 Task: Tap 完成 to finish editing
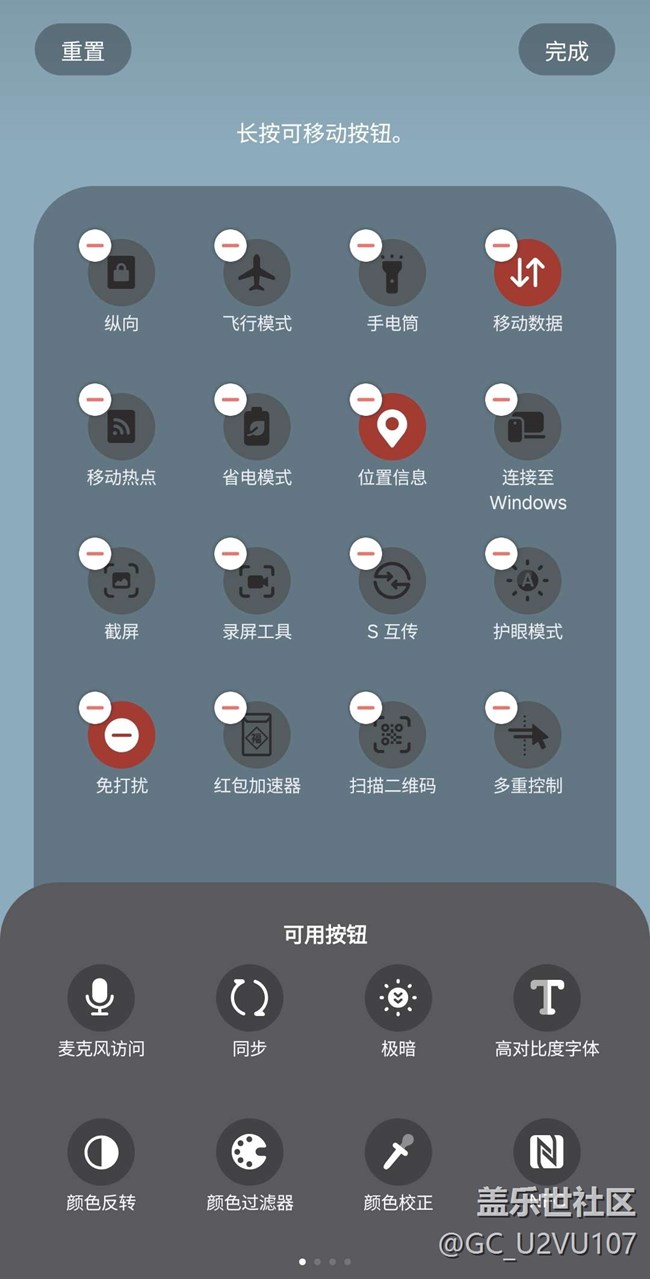567,50
